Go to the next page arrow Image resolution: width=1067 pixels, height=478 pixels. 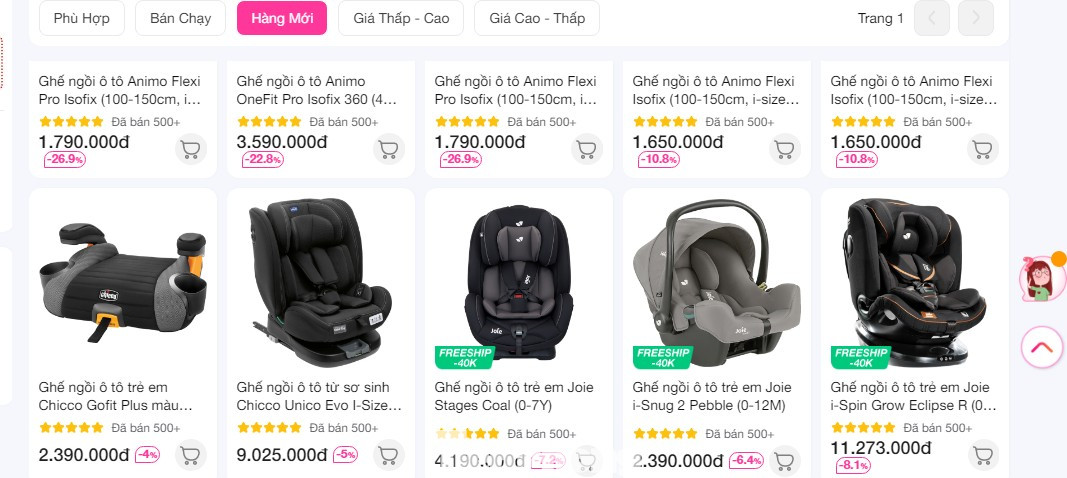976,18
